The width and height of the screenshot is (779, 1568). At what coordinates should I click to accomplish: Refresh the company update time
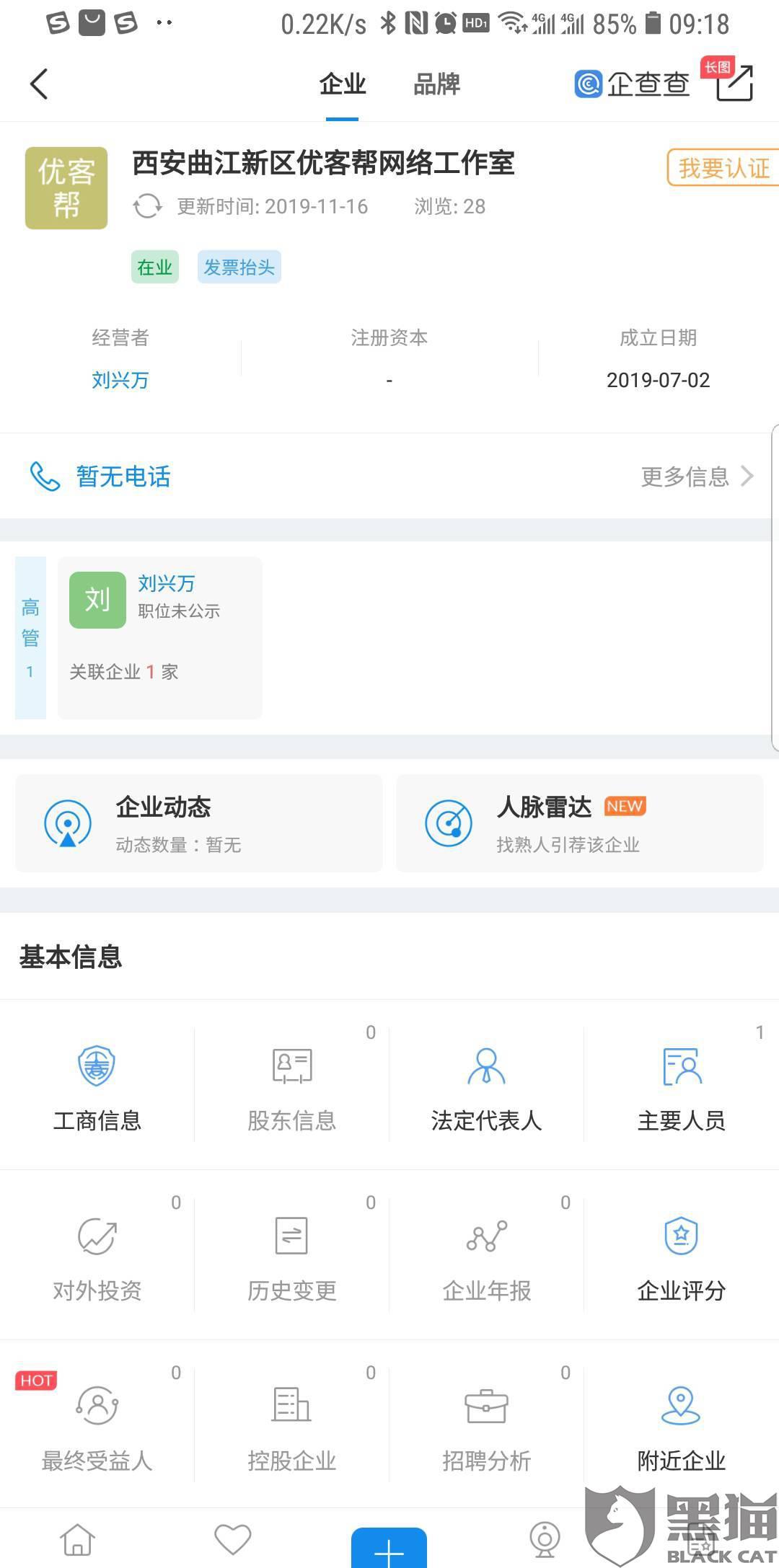point(147,206)
